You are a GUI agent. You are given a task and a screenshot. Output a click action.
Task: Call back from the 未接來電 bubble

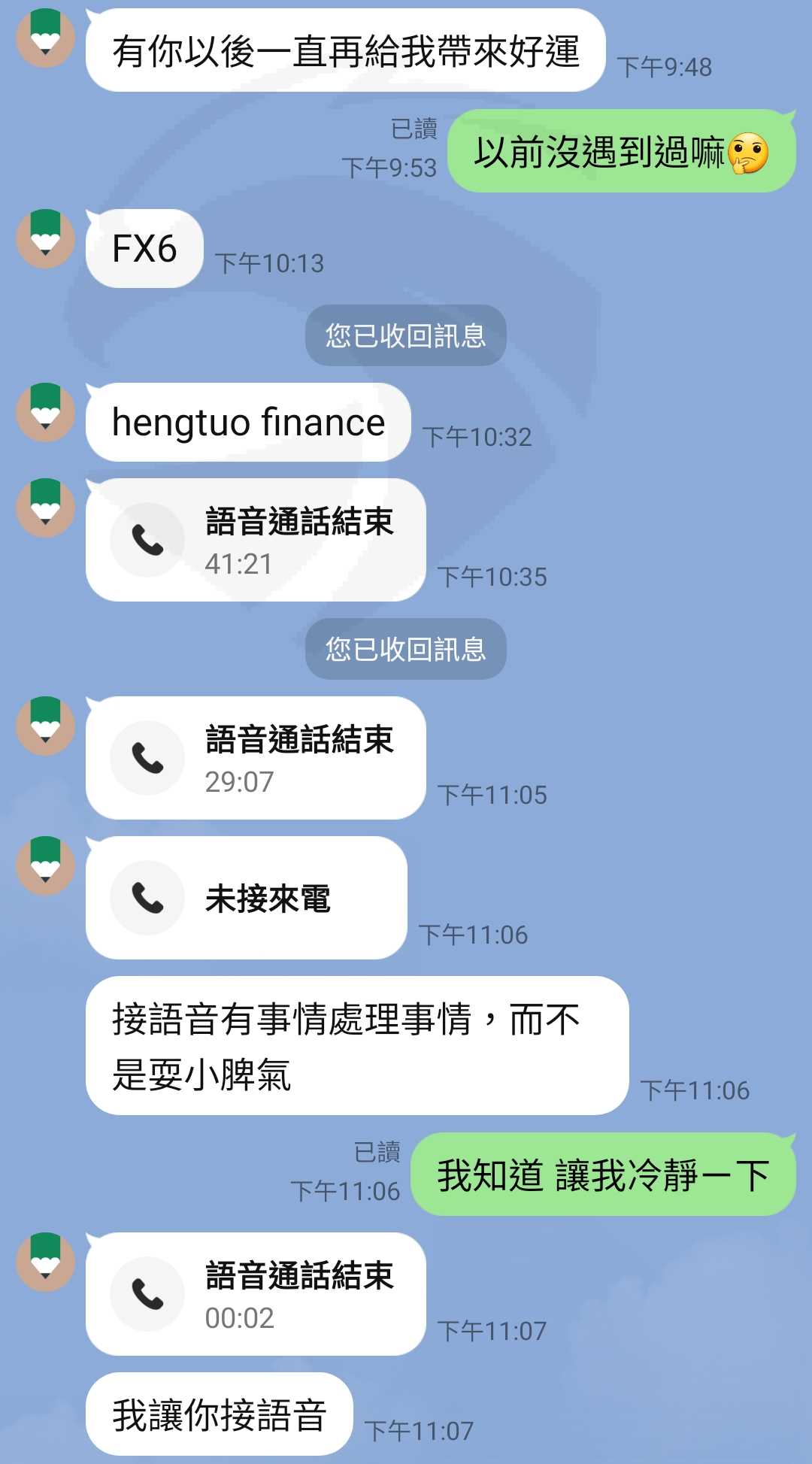click(247, 898)
